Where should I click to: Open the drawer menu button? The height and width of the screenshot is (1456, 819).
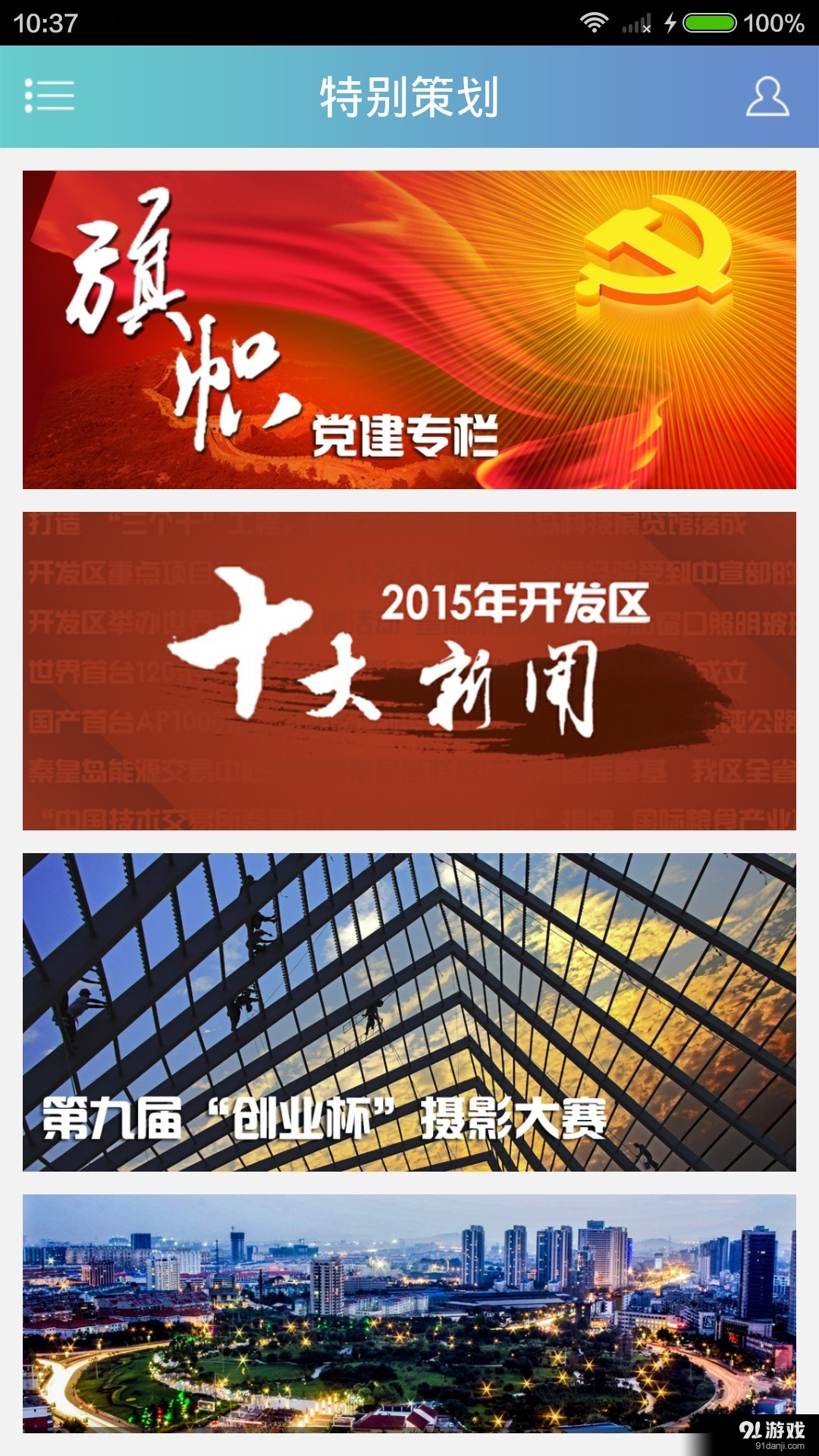tap(49, 96)
